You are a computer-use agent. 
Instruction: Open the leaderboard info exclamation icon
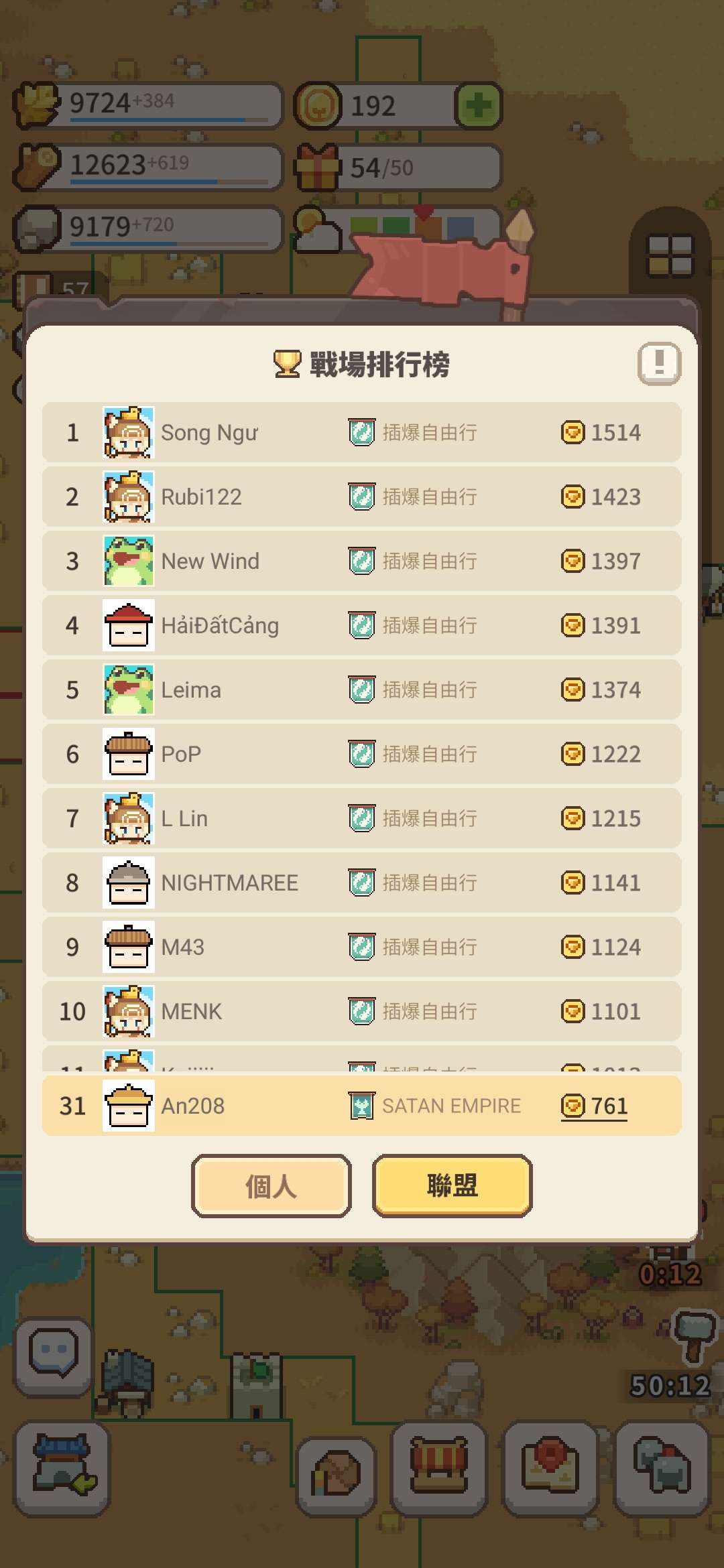click(659, 364)
